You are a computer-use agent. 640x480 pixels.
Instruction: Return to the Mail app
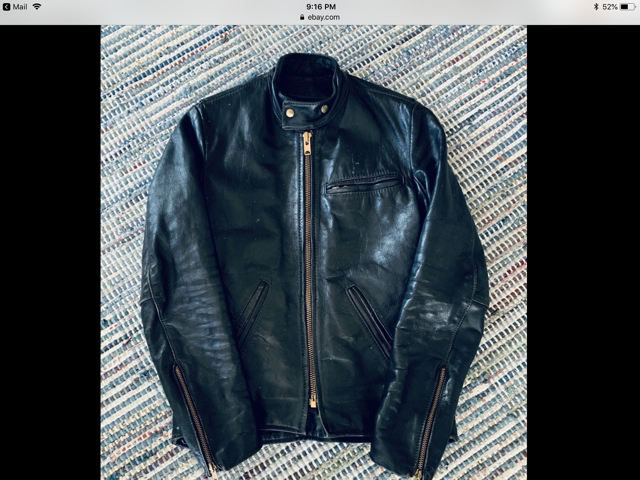pyautogui.click(x=15, y=6)
